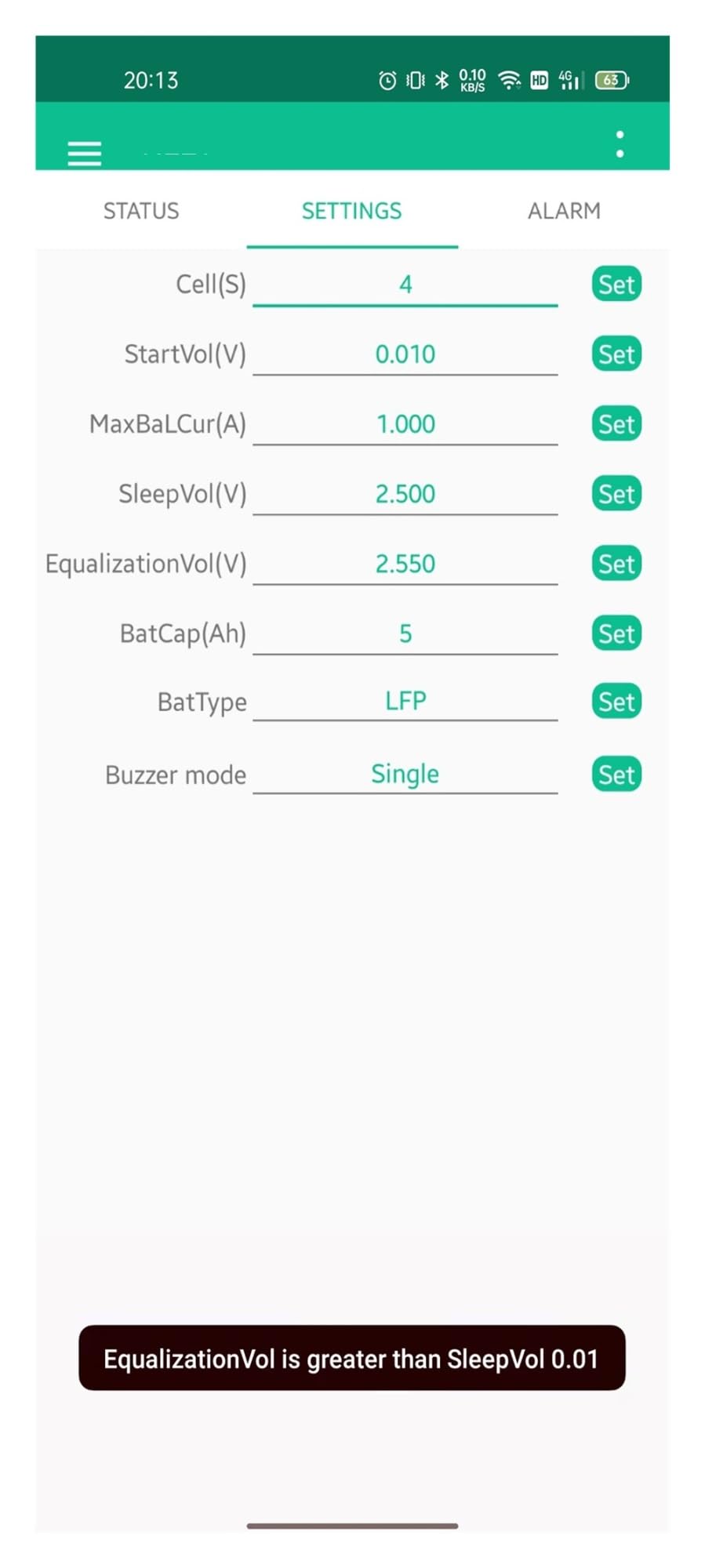Edit the EqualizationVol(V) field

pos(405,564)
